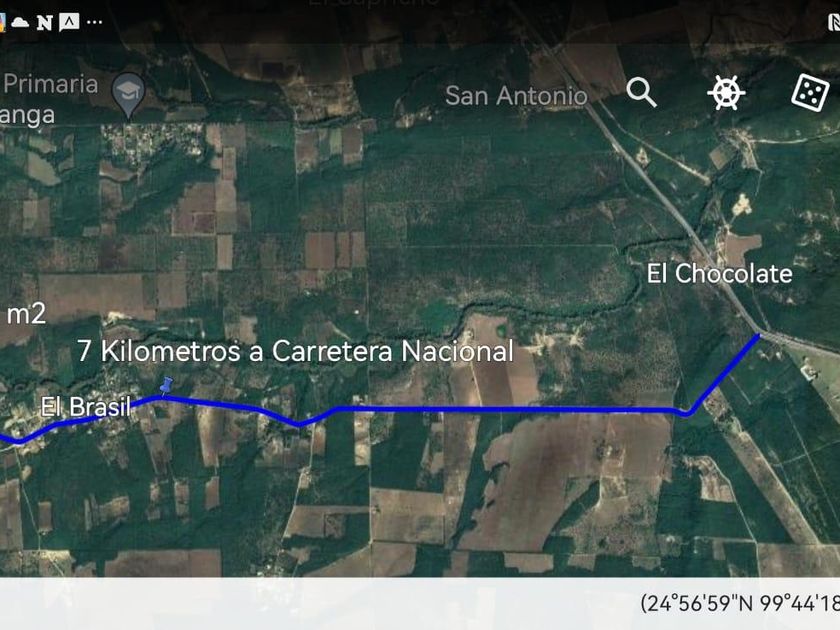The image size is (840, 630).
Task: Open the search magnifier icon
Action: 642,93
